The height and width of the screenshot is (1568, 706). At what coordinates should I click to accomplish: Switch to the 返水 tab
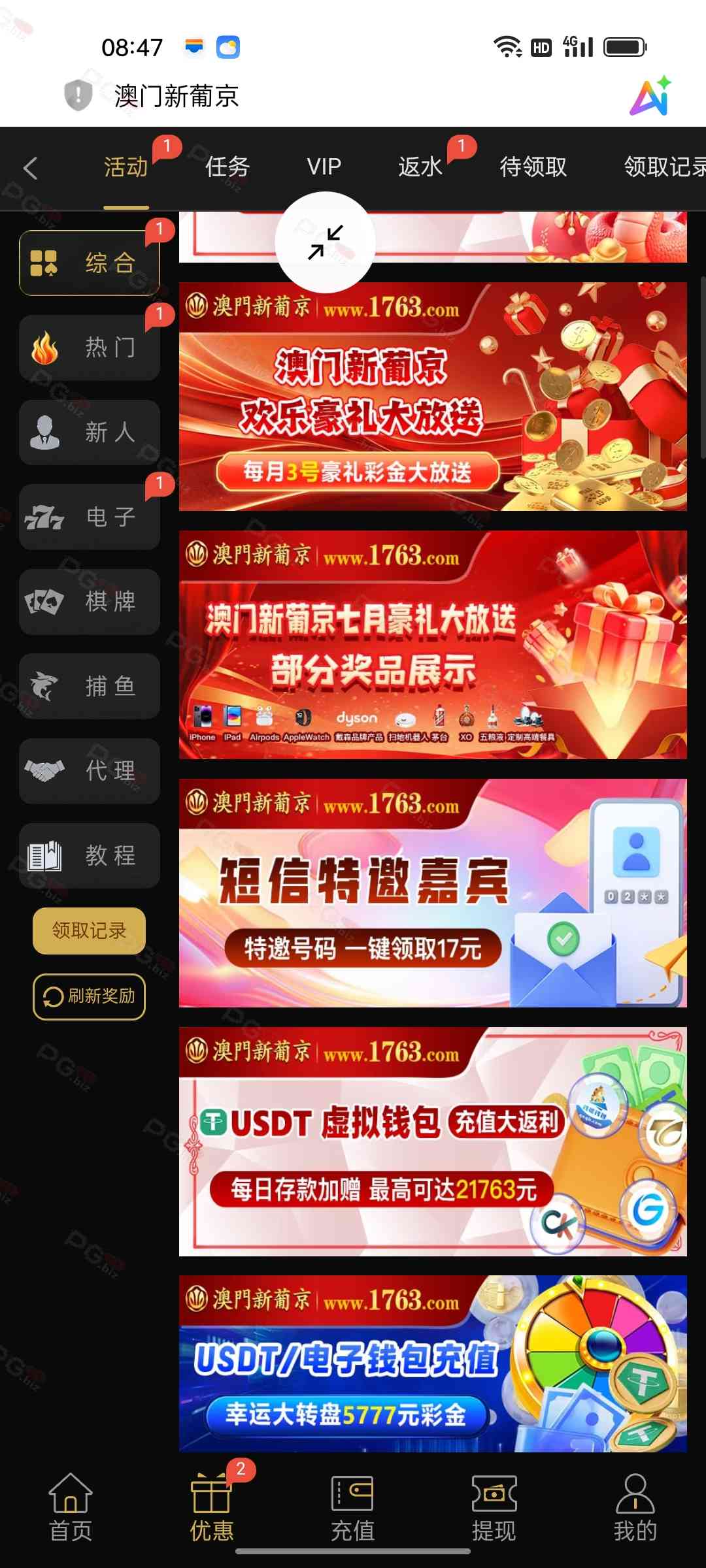point(421,167)
